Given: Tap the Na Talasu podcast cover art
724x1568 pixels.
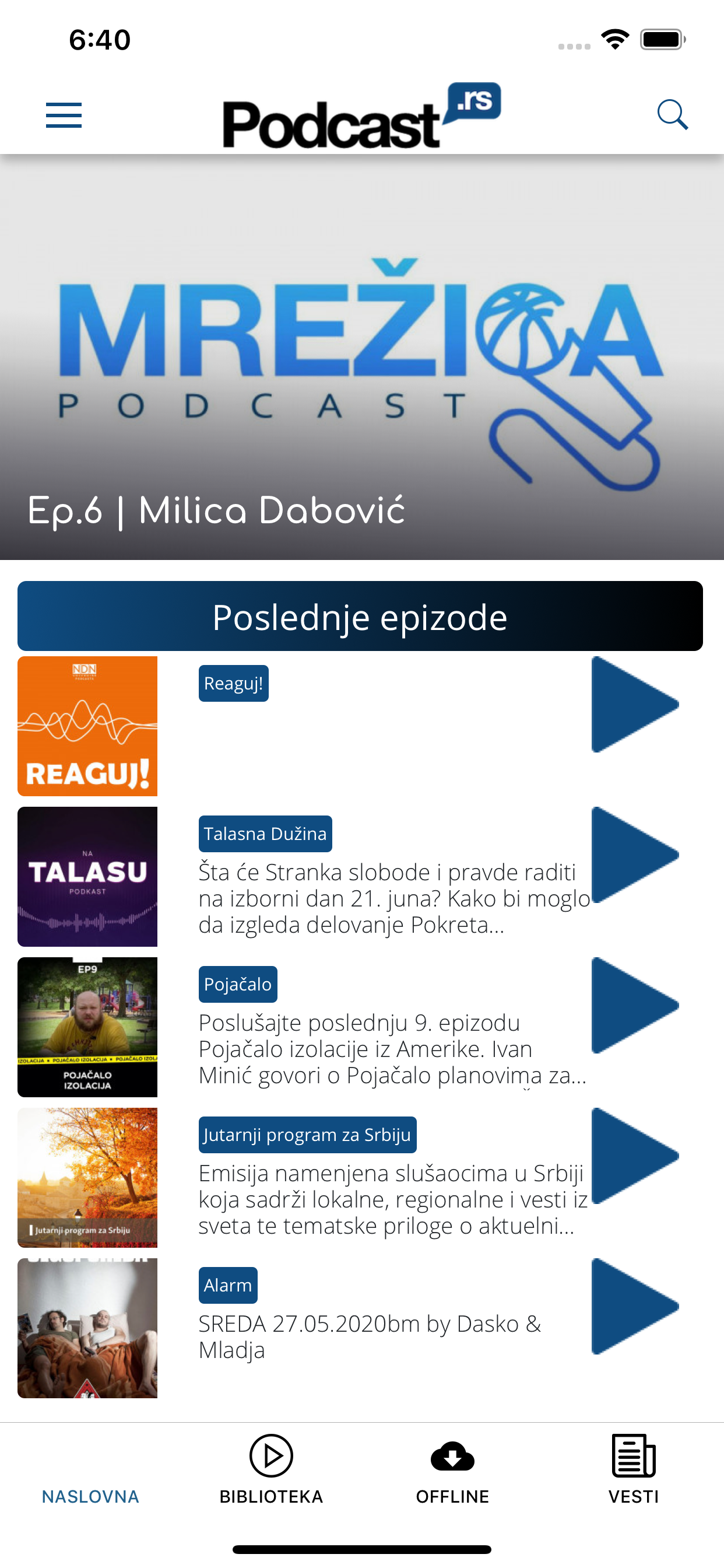Looking at the screenshot, I should [x=87, y=877].
